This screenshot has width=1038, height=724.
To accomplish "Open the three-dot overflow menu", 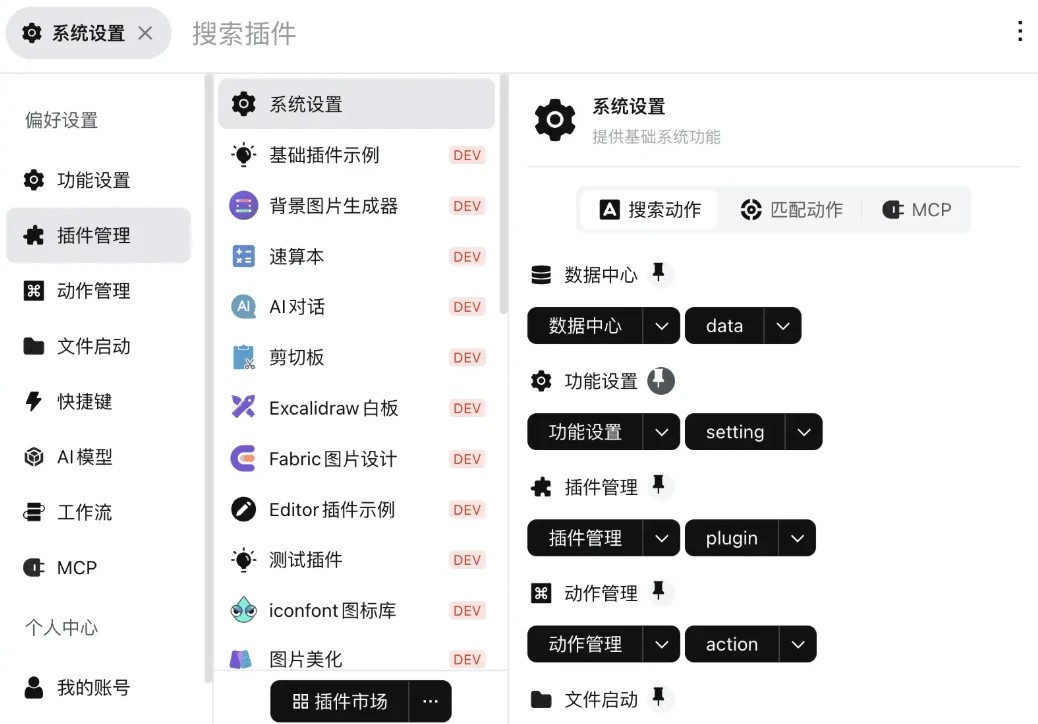I will pyautogui.click(x=1019, y=31).
